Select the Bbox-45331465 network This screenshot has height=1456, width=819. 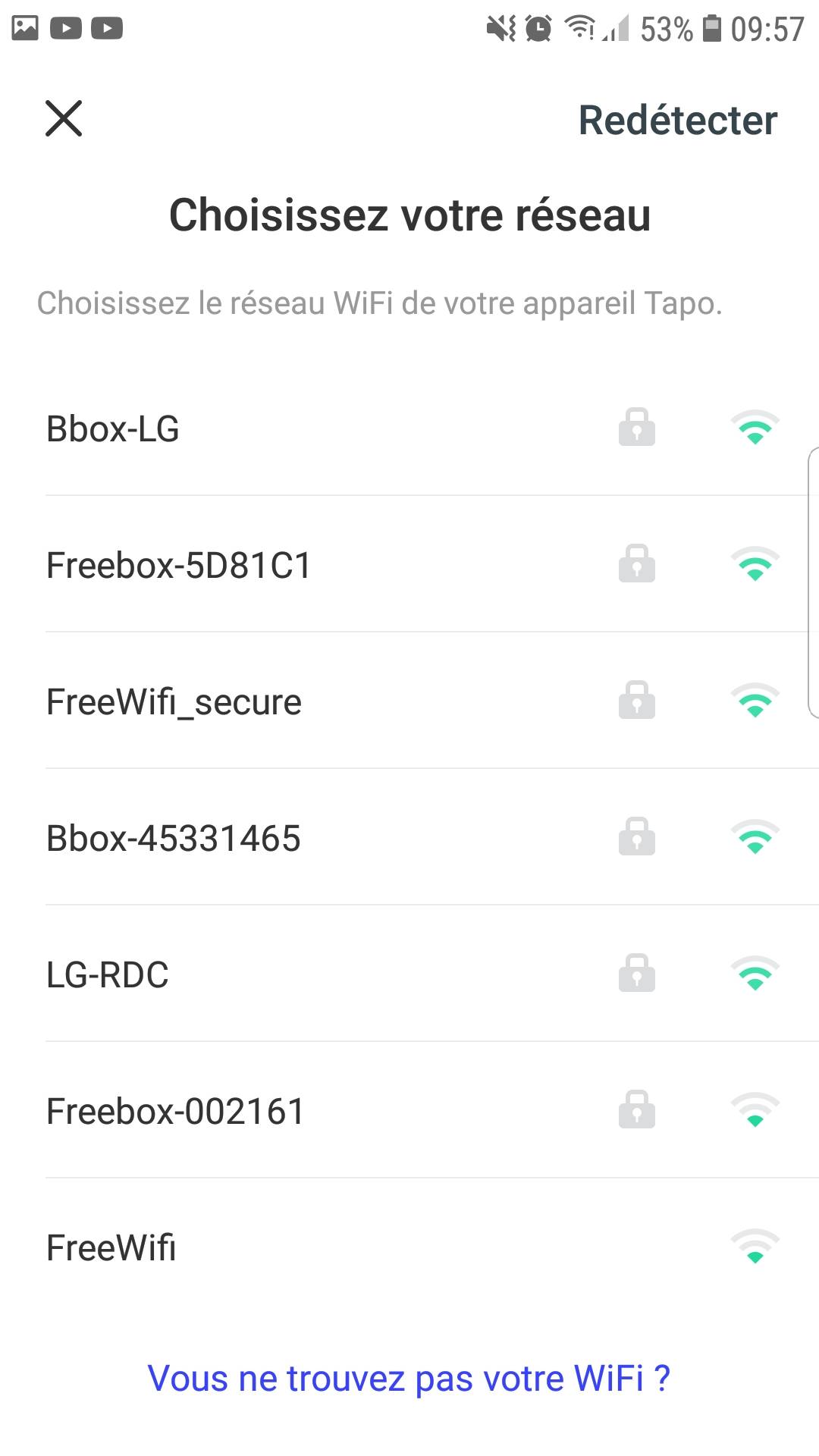[x=409, y=837]
